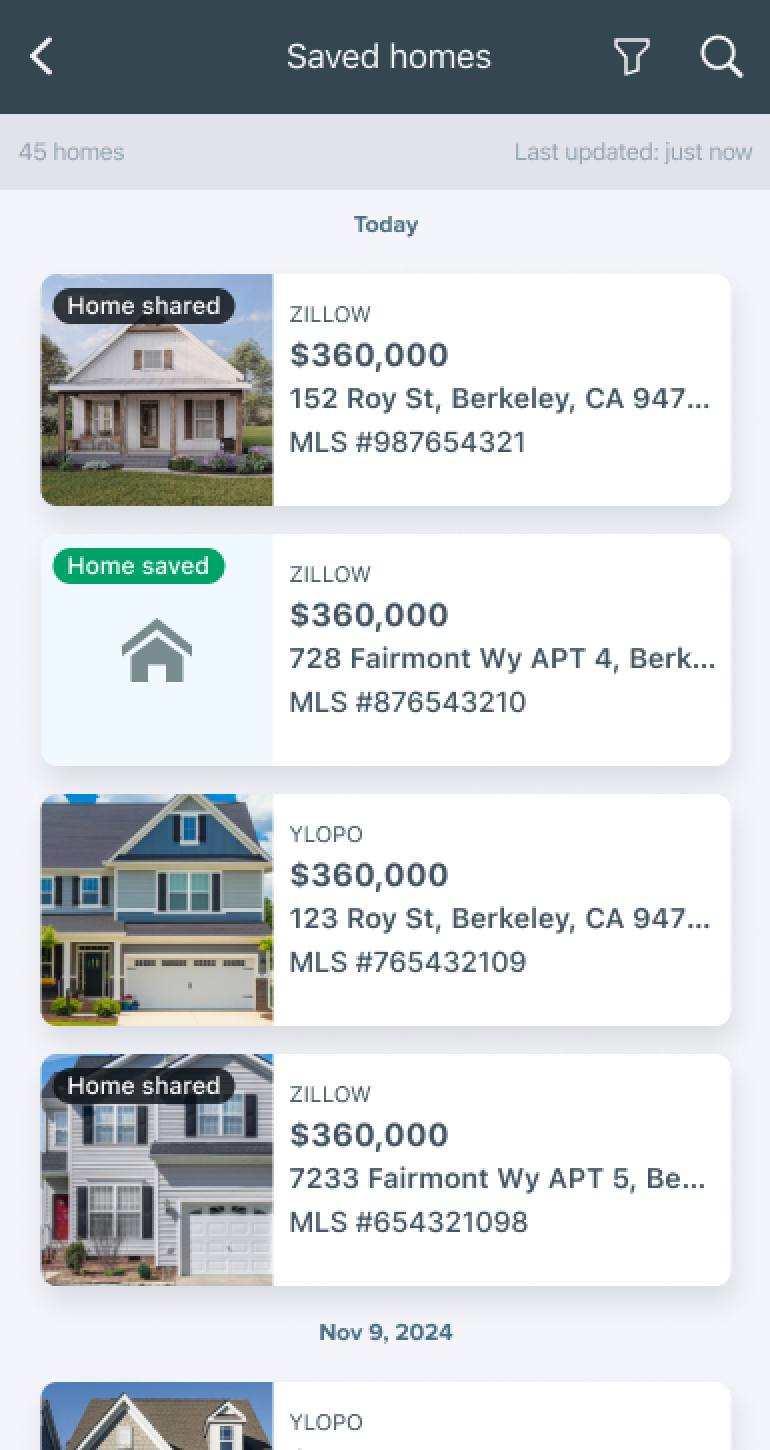Image resolution: width=770 pixels, height=1450 pixels.
Task: Go back from Saved homes
Action: click(x=41, y=57)
